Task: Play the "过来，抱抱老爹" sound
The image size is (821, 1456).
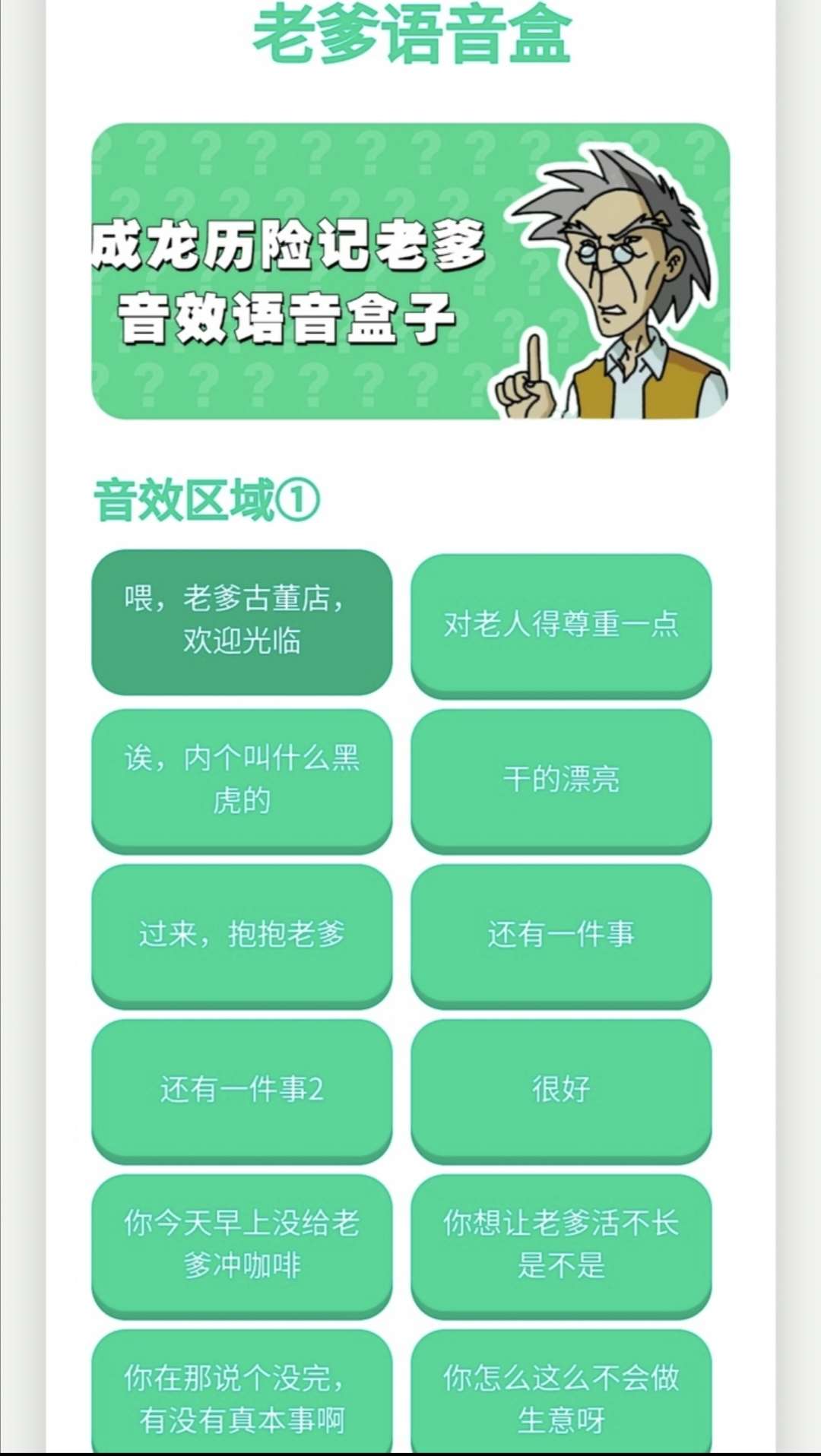Action: 242,936
